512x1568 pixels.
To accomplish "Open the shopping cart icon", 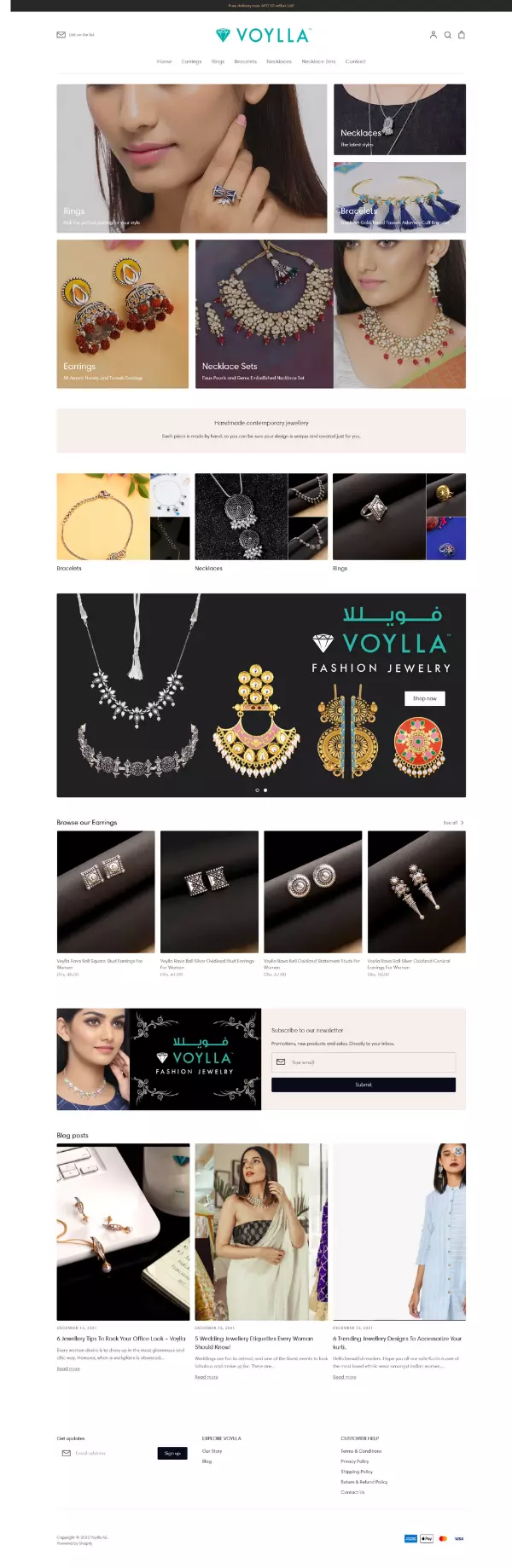I will [x=462, y=35].
